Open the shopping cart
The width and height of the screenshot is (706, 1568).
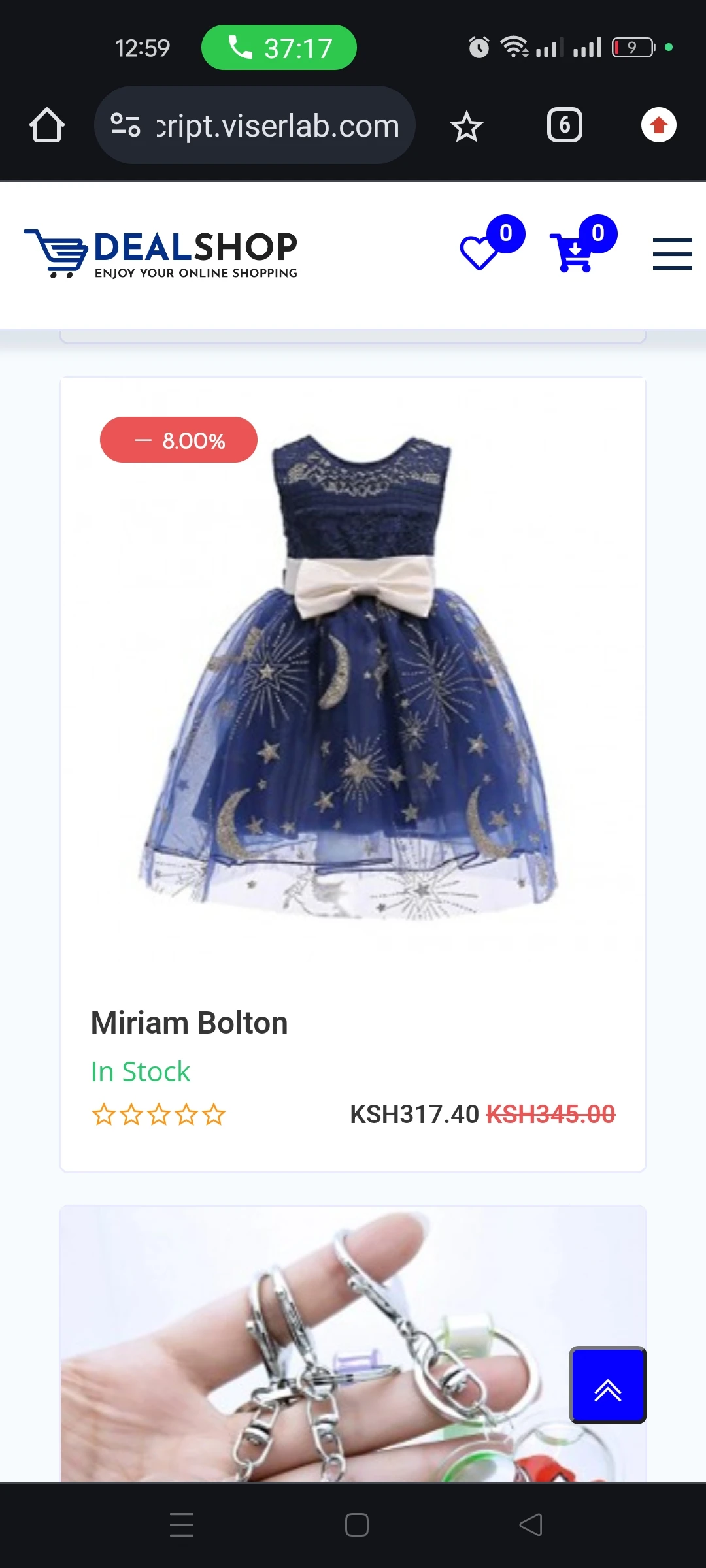pyautogui.click(x=572, y=252)
